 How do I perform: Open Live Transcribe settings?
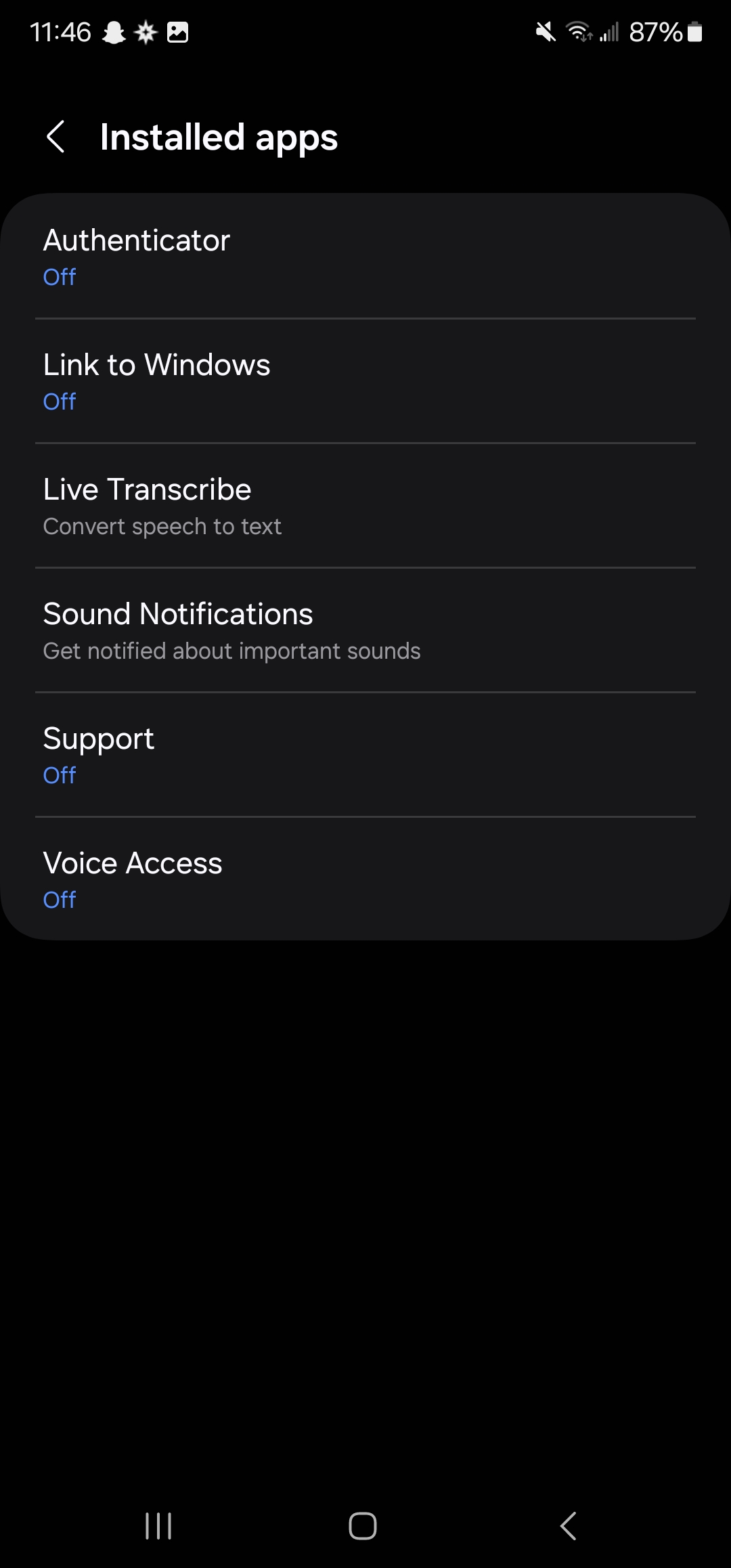(x=365, y=506)
